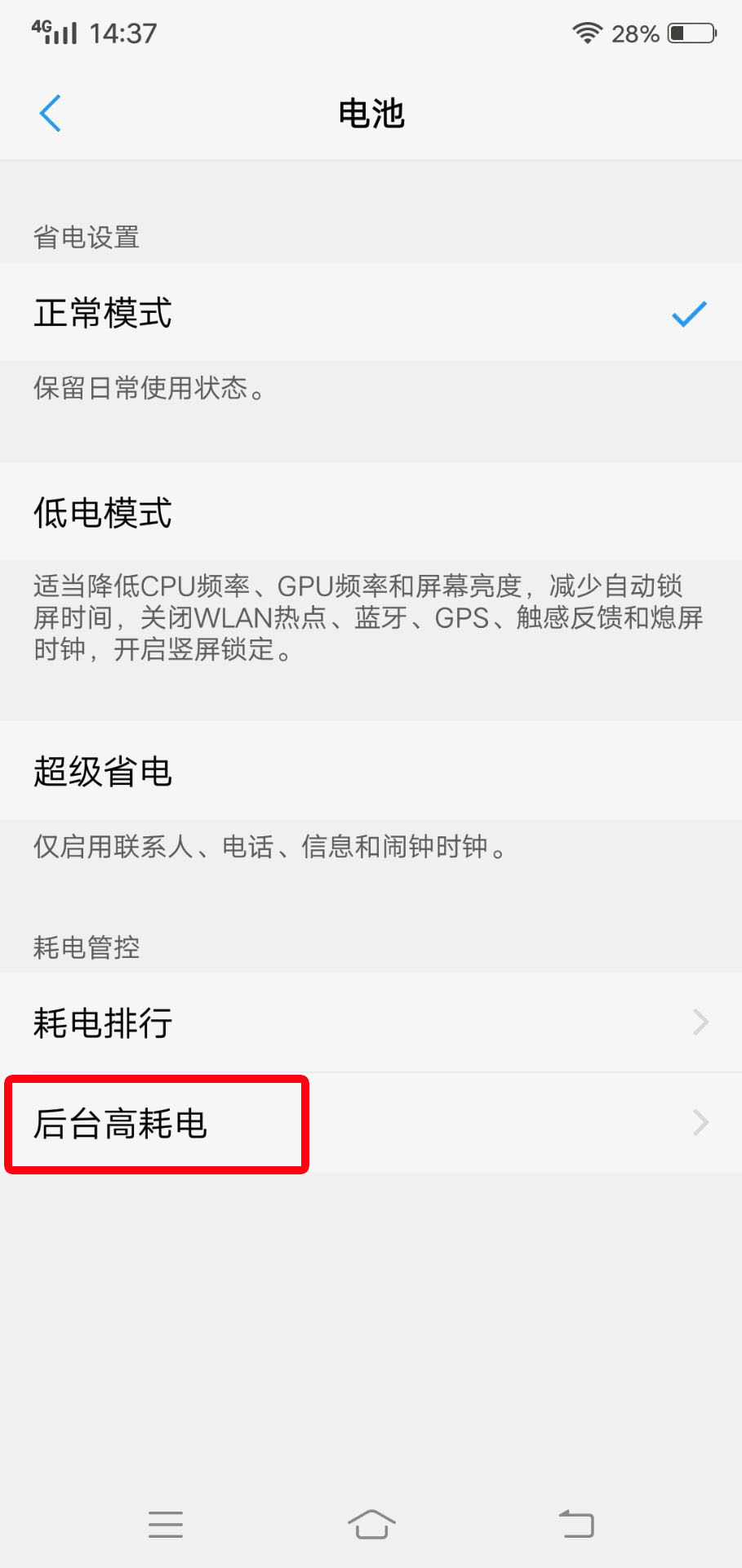Switch to 低电模式
Screen dimensions: 742x1568
371,512
